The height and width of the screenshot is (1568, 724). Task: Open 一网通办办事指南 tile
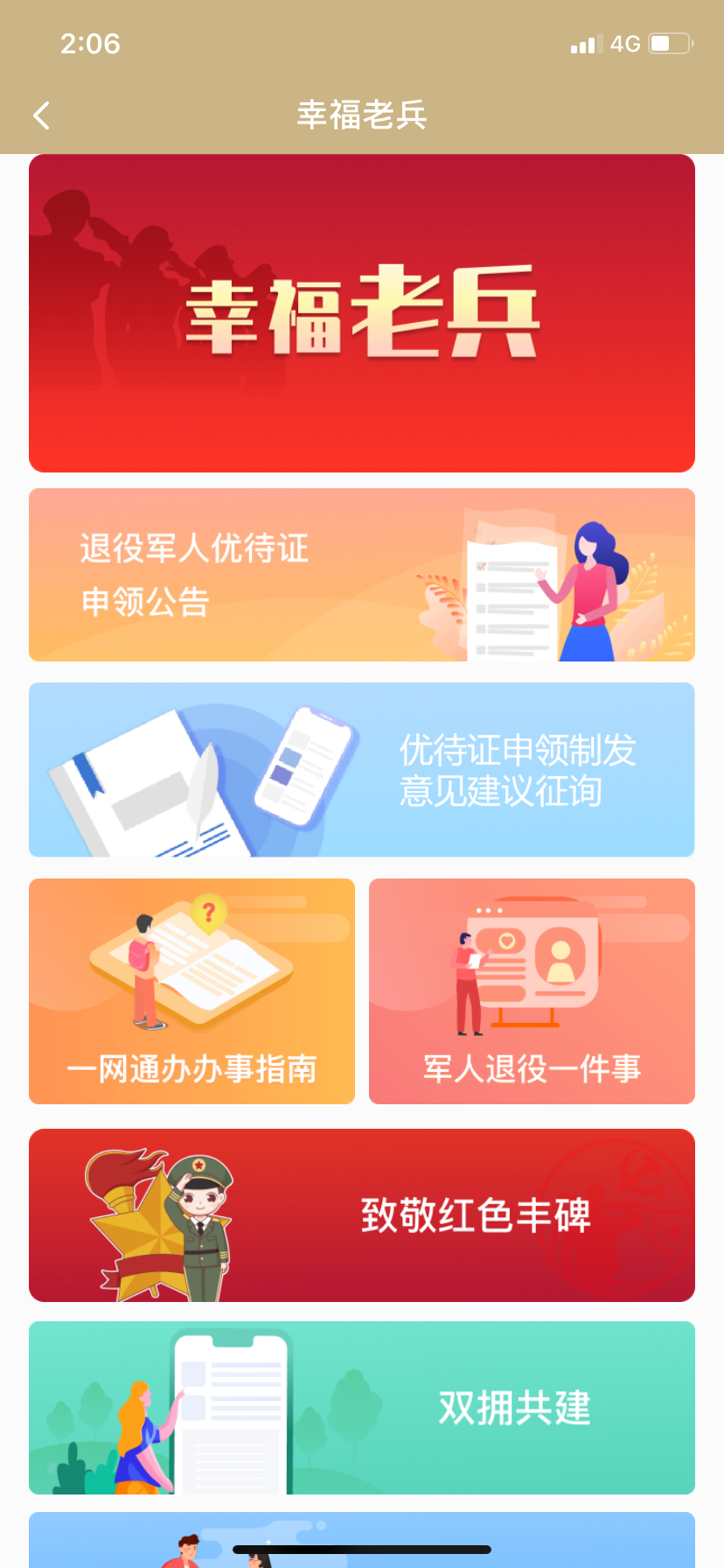click(x=191, y=990)
